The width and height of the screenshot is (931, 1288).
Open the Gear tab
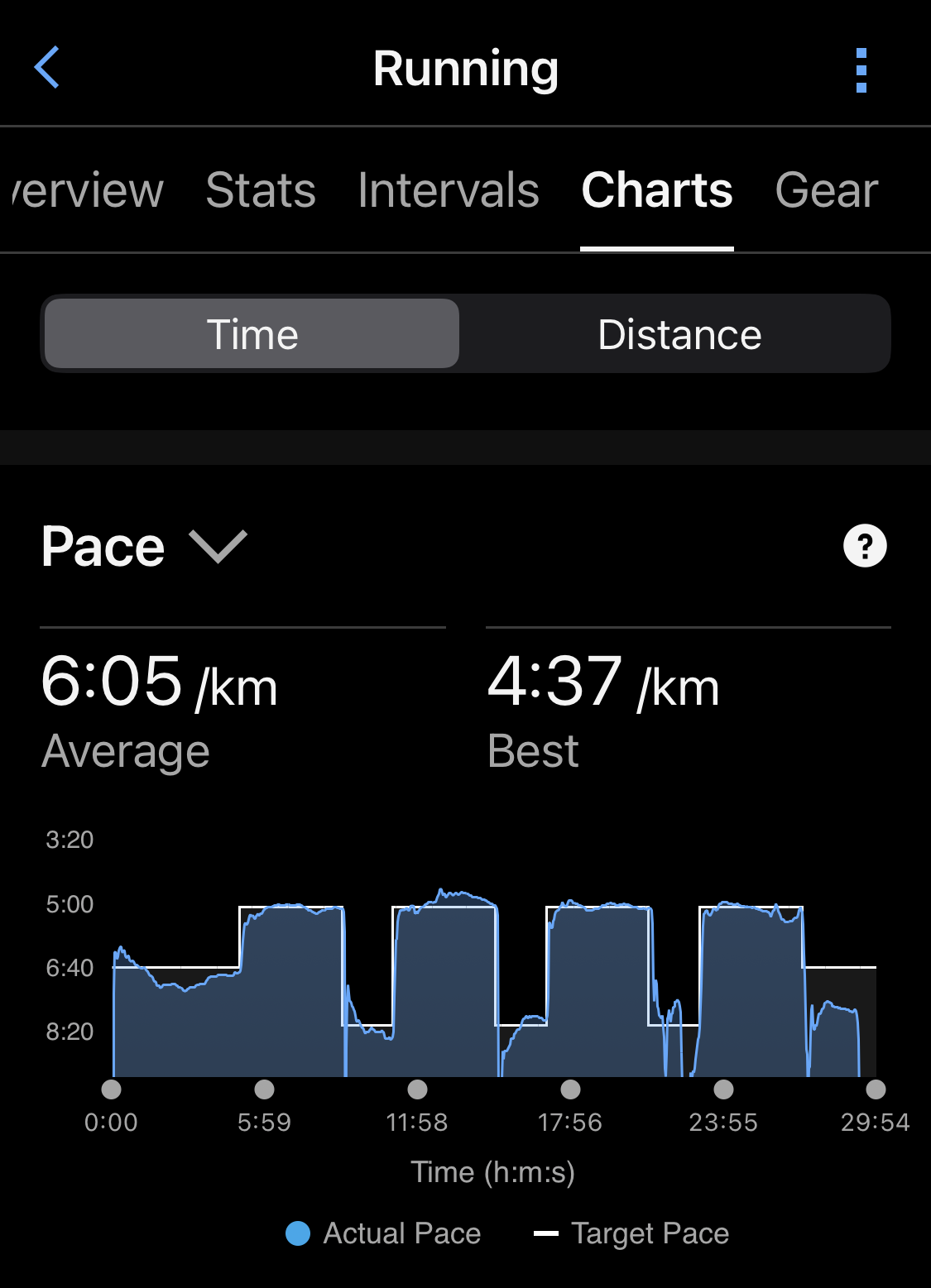click(826, 190)
